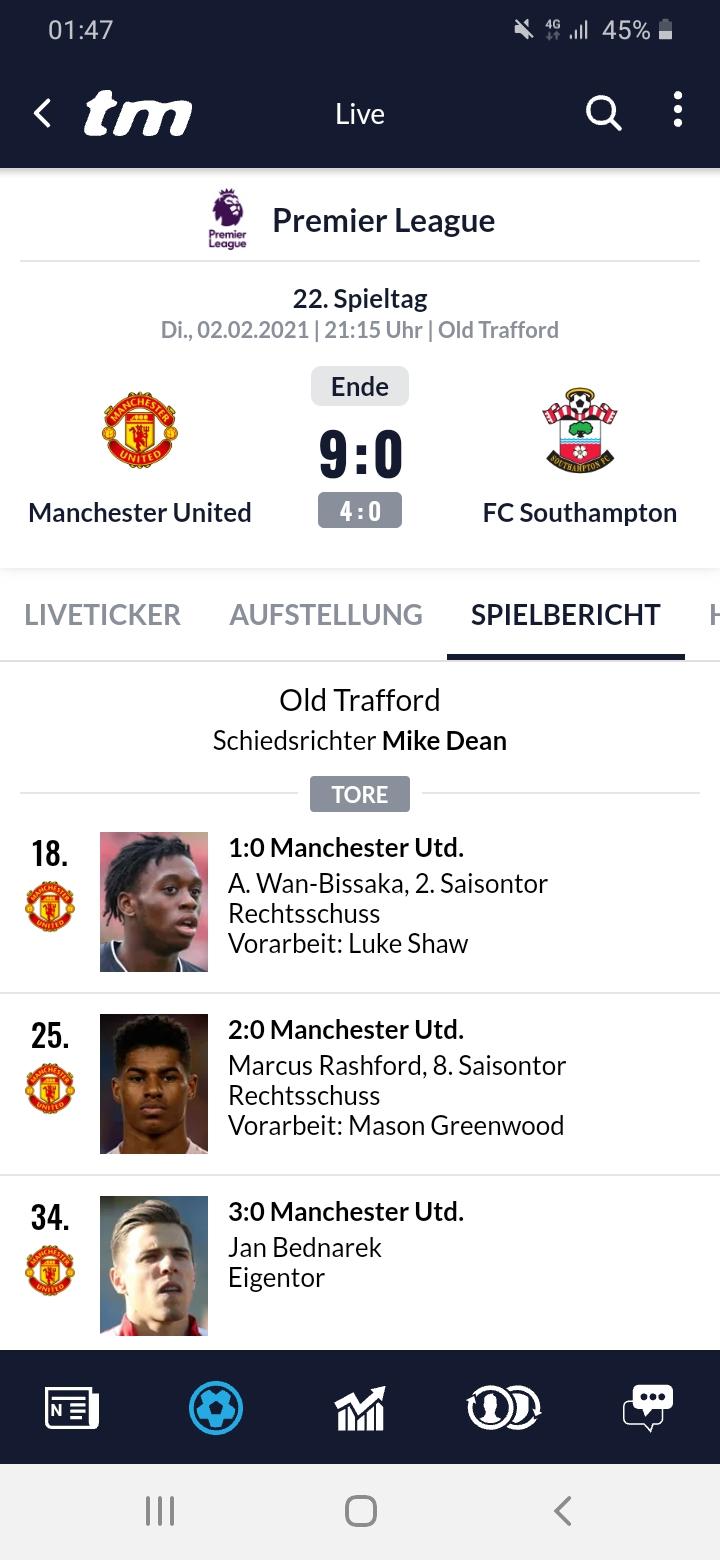
Task: Switch to the Aufstellung tab
Action: [326, 614]
